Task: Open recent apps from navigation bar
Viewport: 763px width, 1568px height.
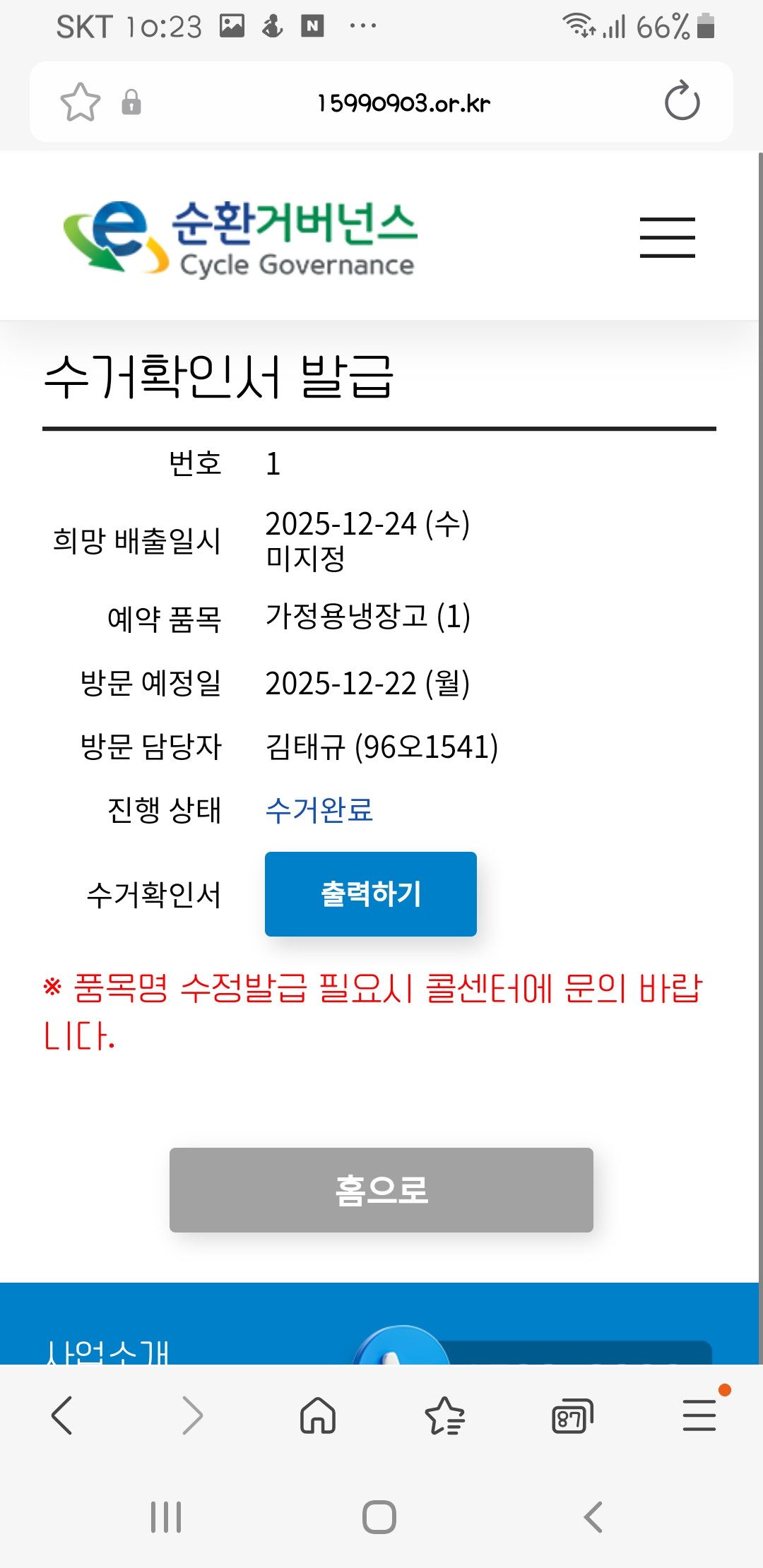Action: pyautogui.click(x=166, y=1516)
